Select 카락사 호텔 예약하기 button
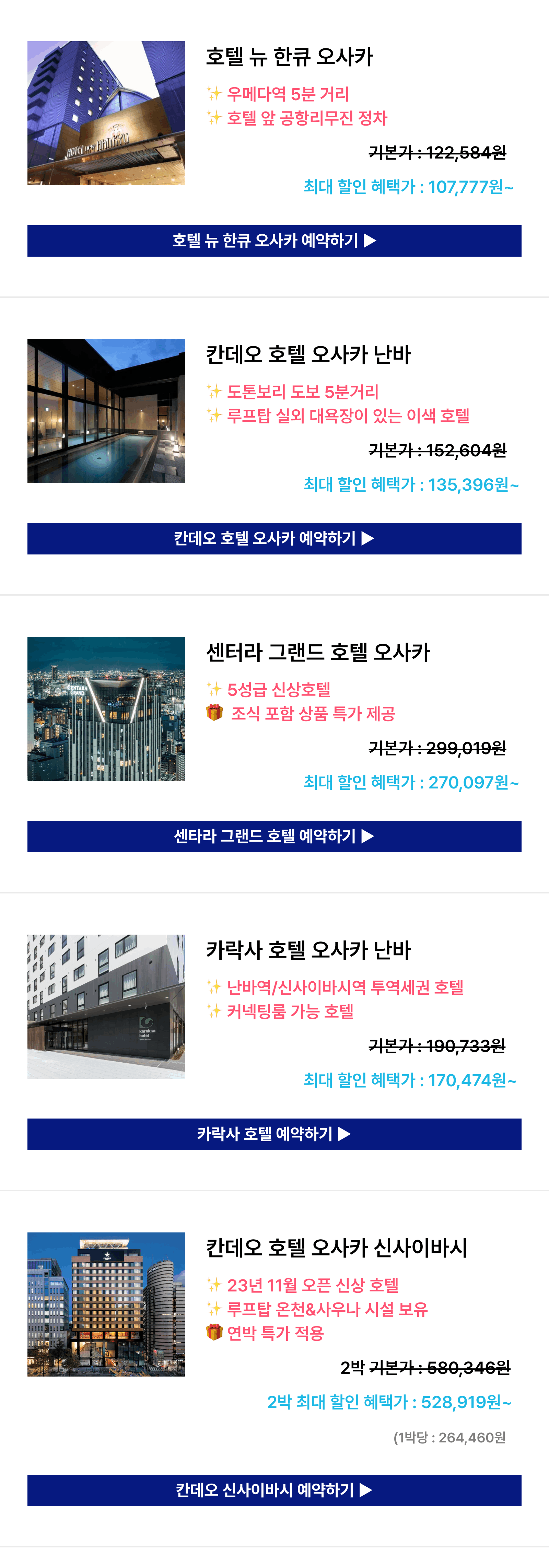549x1568 pixels. (x=274, y=1134)
